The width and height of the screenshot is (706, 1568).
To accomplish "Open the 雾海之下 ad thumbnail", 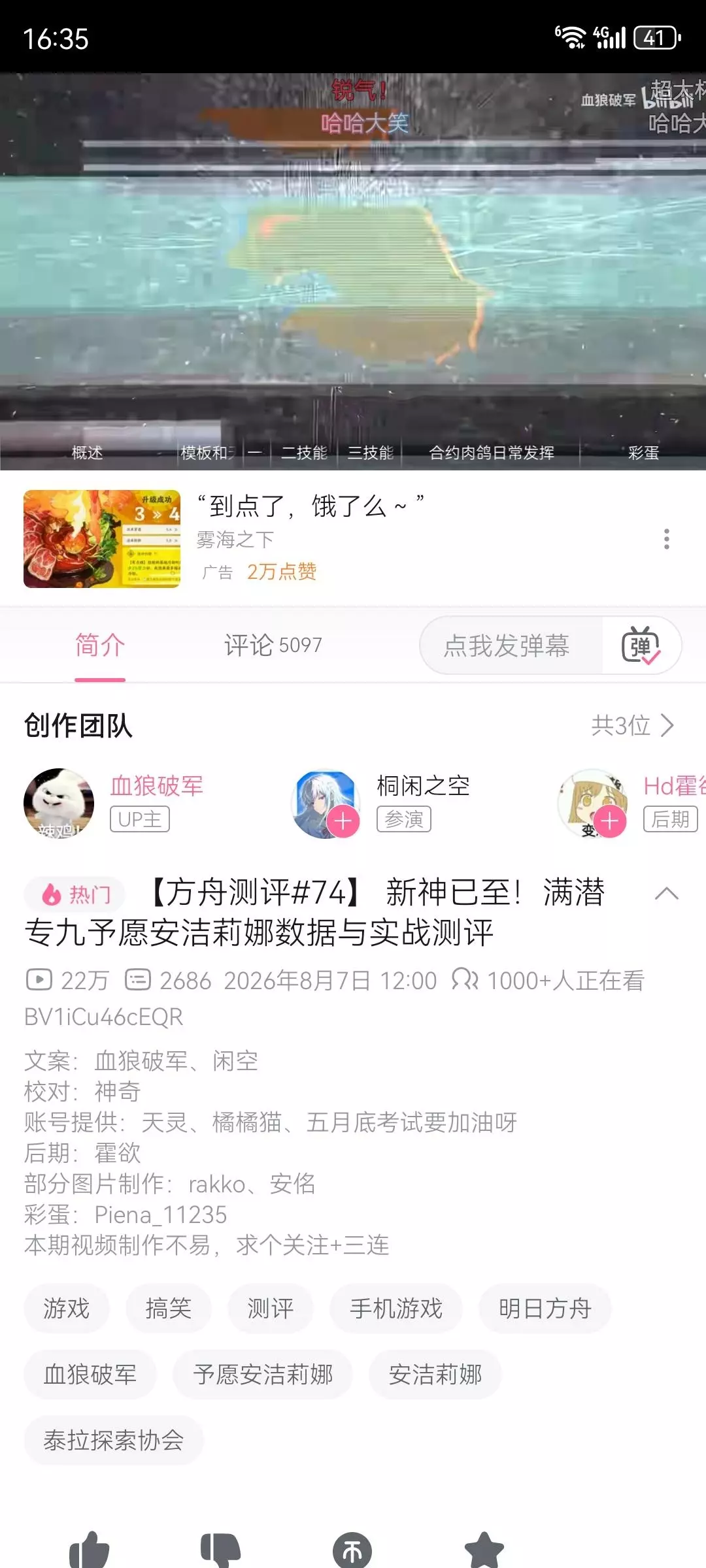I will (x=102, y=539).
